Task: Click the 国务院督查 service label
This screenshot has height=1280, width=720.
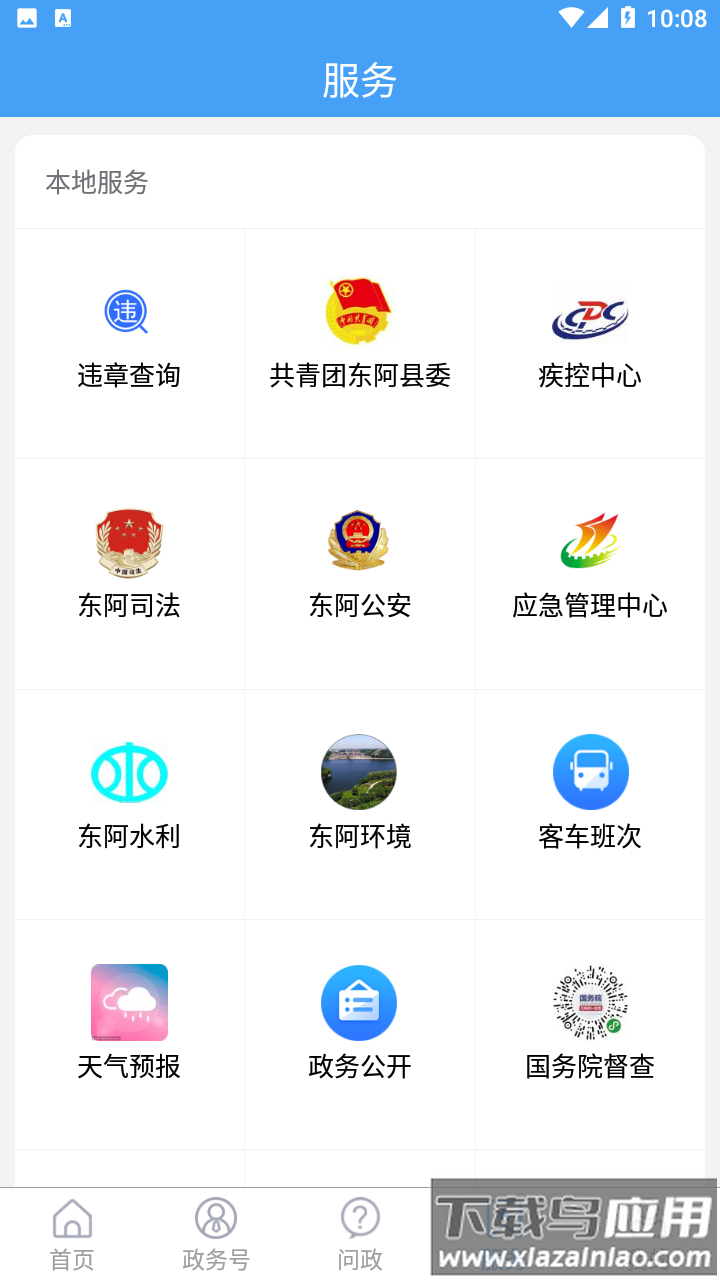Action: (590, 1067)
